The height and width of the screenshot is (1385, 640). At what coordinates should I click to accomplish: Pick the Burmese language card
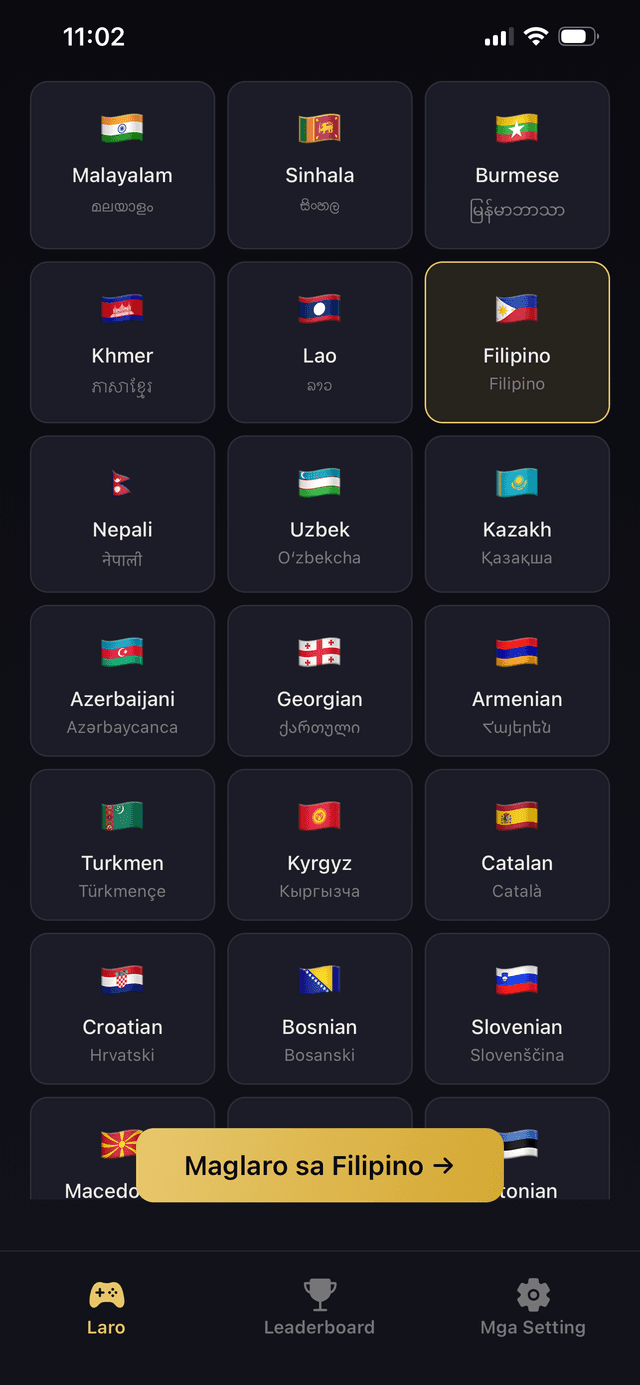click(517, 165)
